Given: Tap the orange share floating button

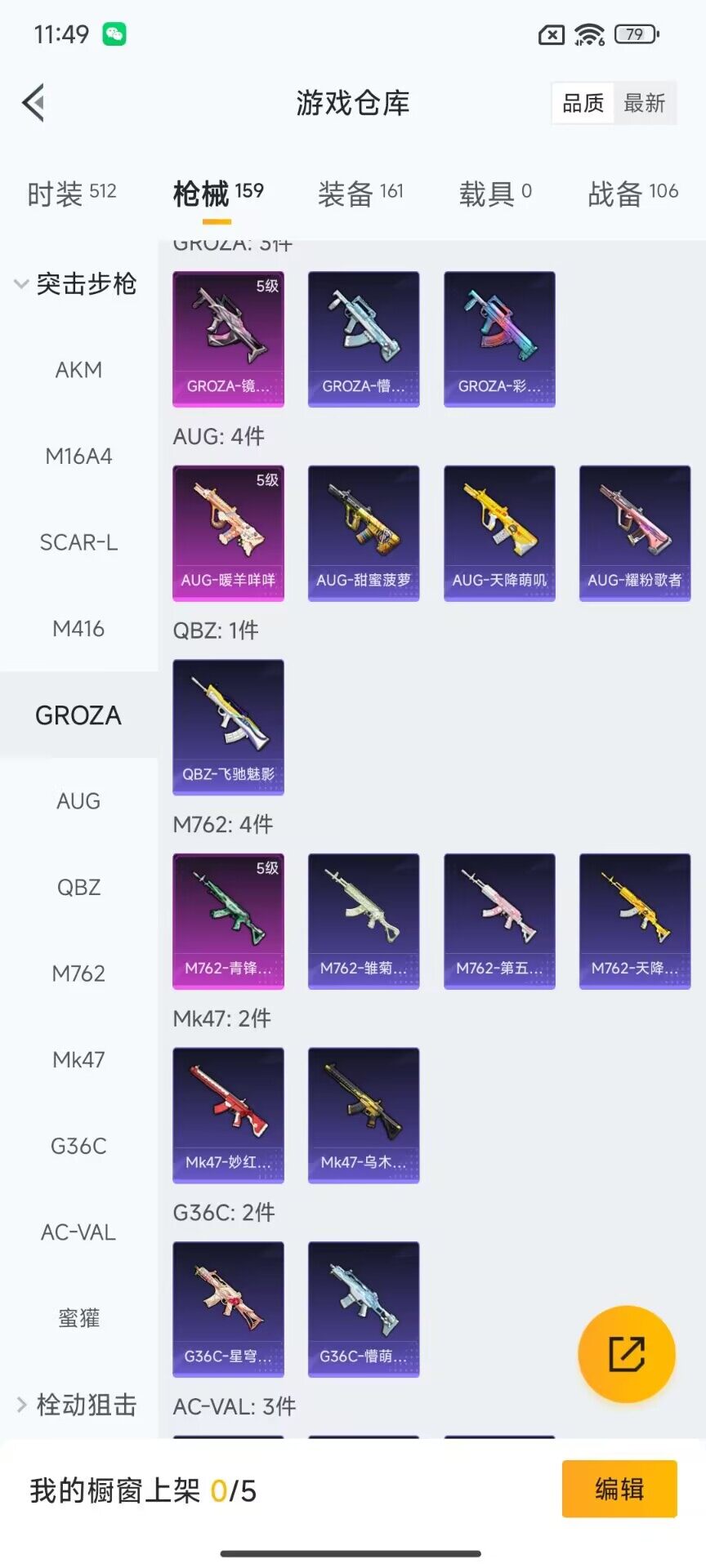Looking at the screenshot, I should [x=627, y=1354].
